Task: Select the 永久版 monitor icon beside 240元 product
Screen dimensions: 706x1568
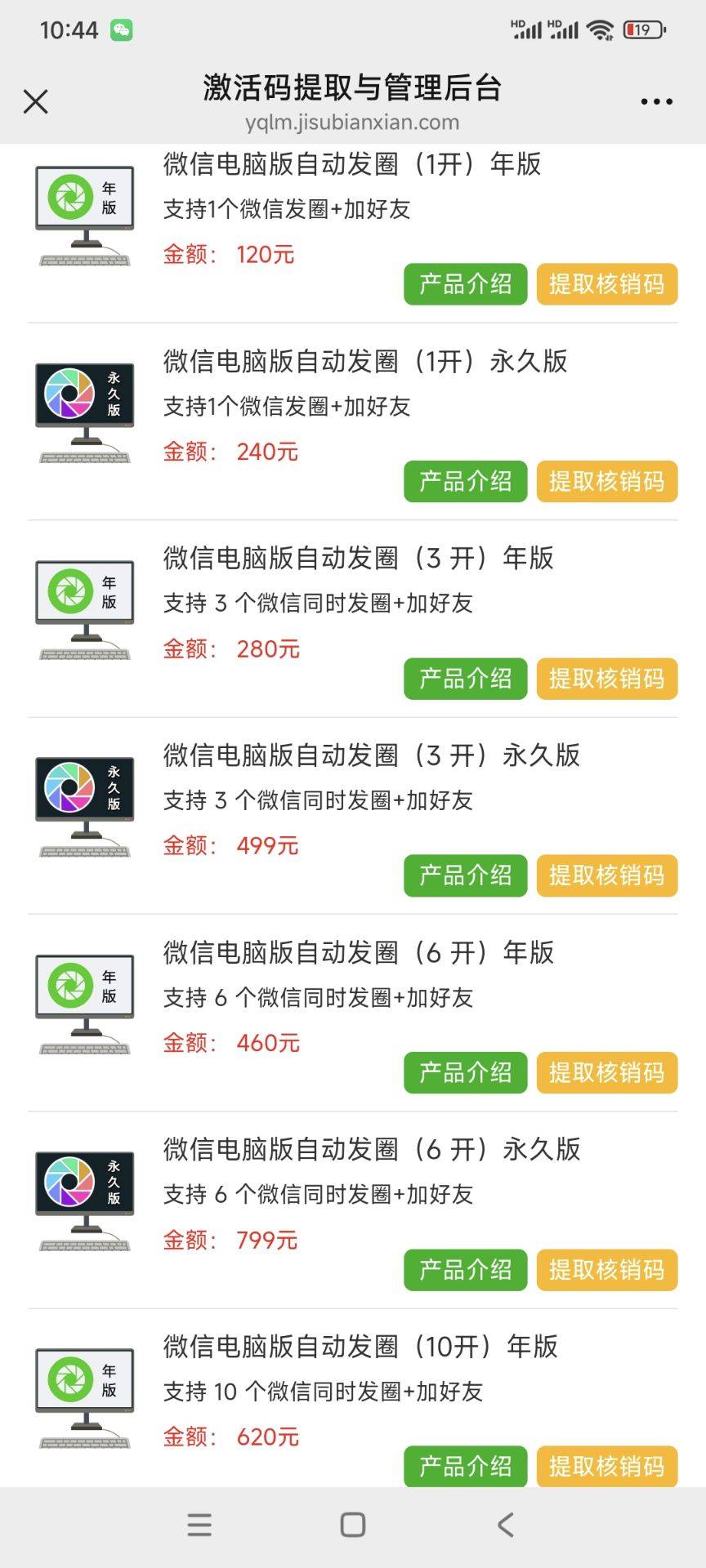Action: coord(84,398)
